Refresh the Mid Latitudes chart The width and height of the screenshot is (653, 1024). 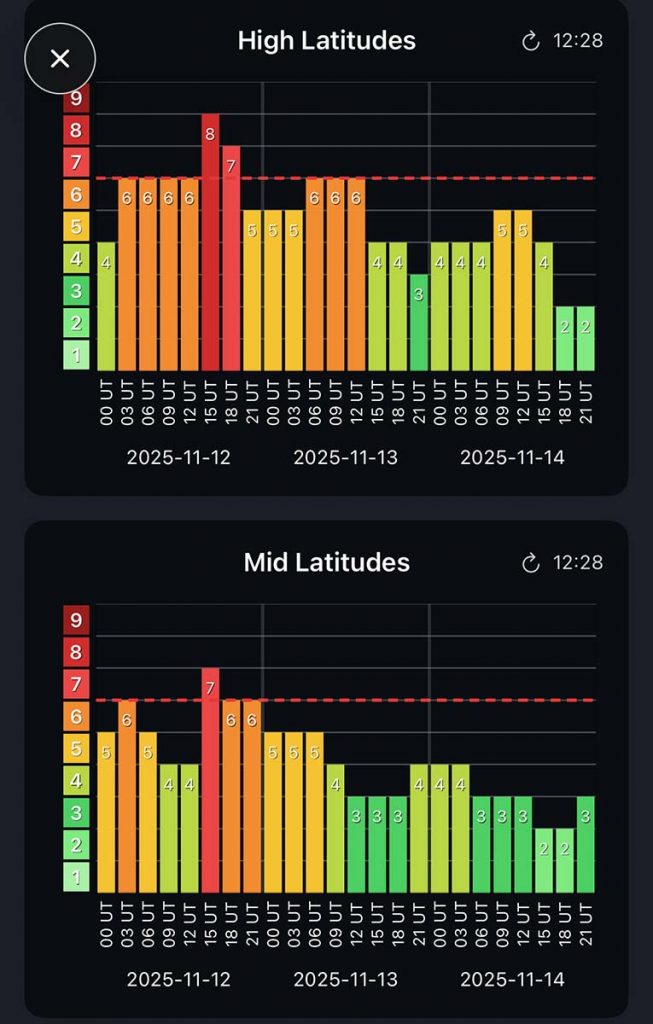tap(531, 563)
